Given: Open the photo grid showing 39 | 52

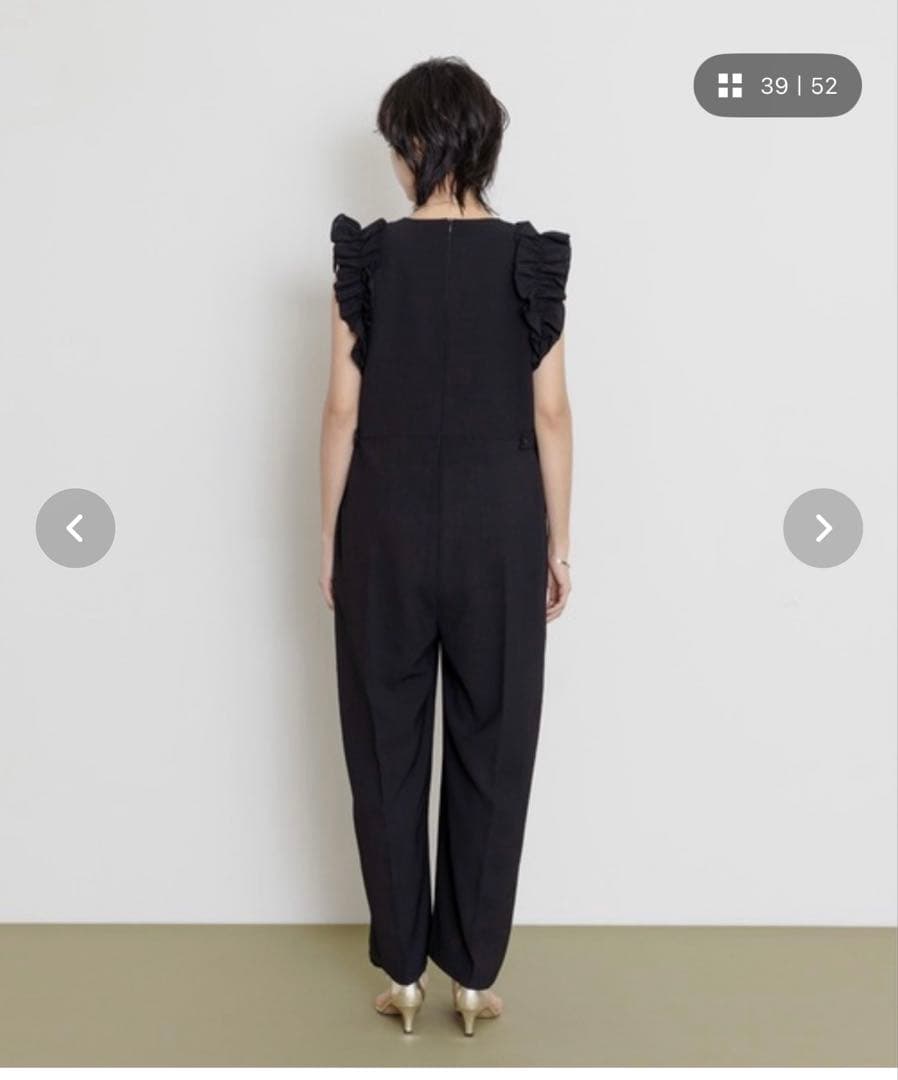Looking at the screenshot, I should [777, 86].
